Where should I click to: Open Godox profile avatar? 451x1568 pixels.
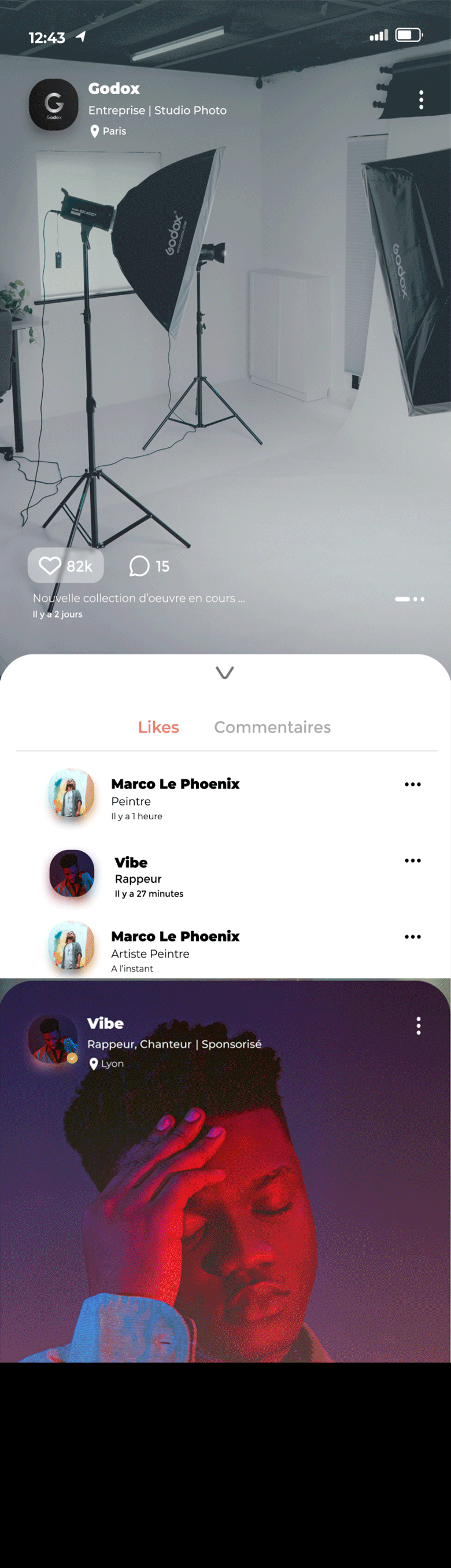54,104
